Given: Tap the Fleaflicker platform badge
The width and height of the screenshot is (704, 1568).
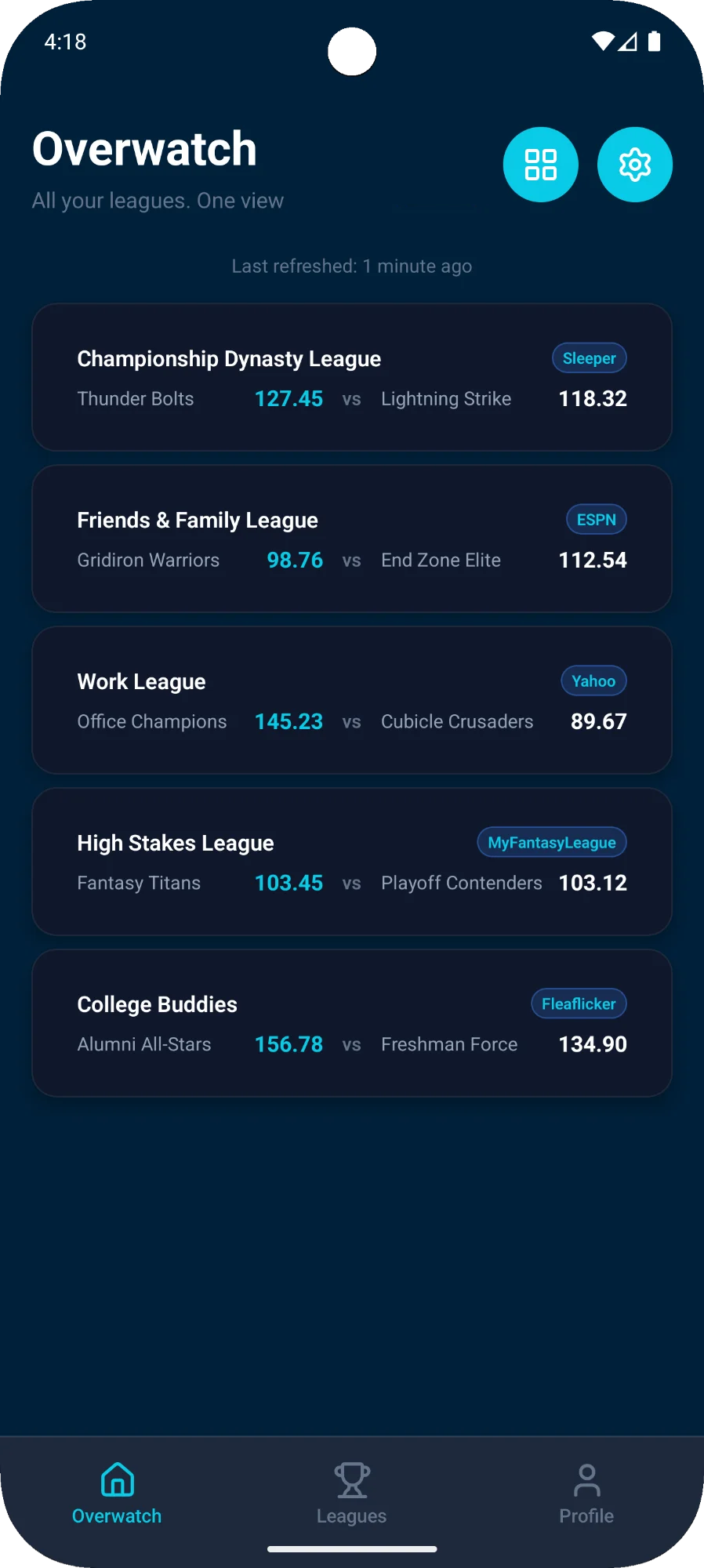Looking at the screenshot, I should pyautogui.click(x=579, y=1004).
